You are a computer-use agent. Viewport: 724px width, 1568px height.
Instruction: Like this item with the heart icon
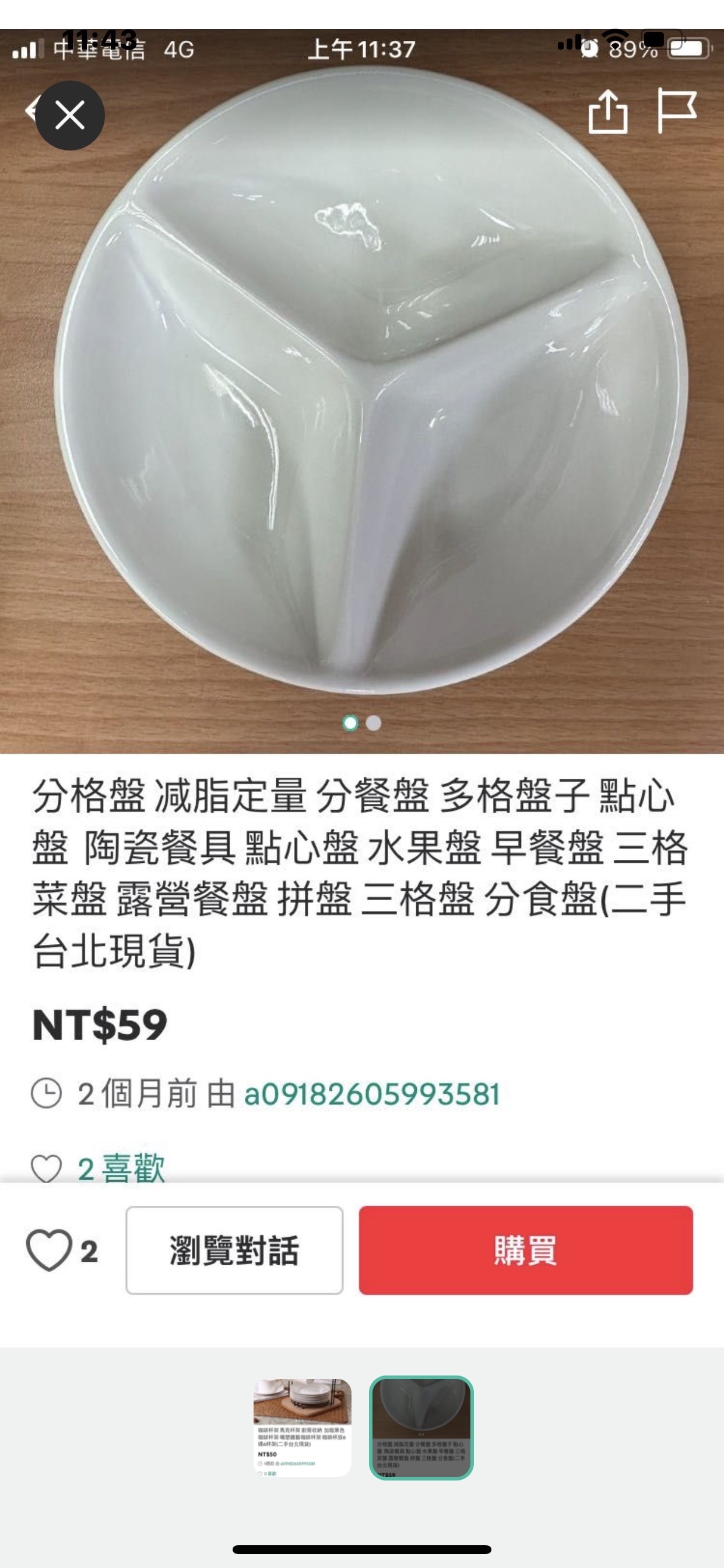tap(48, 1249)
